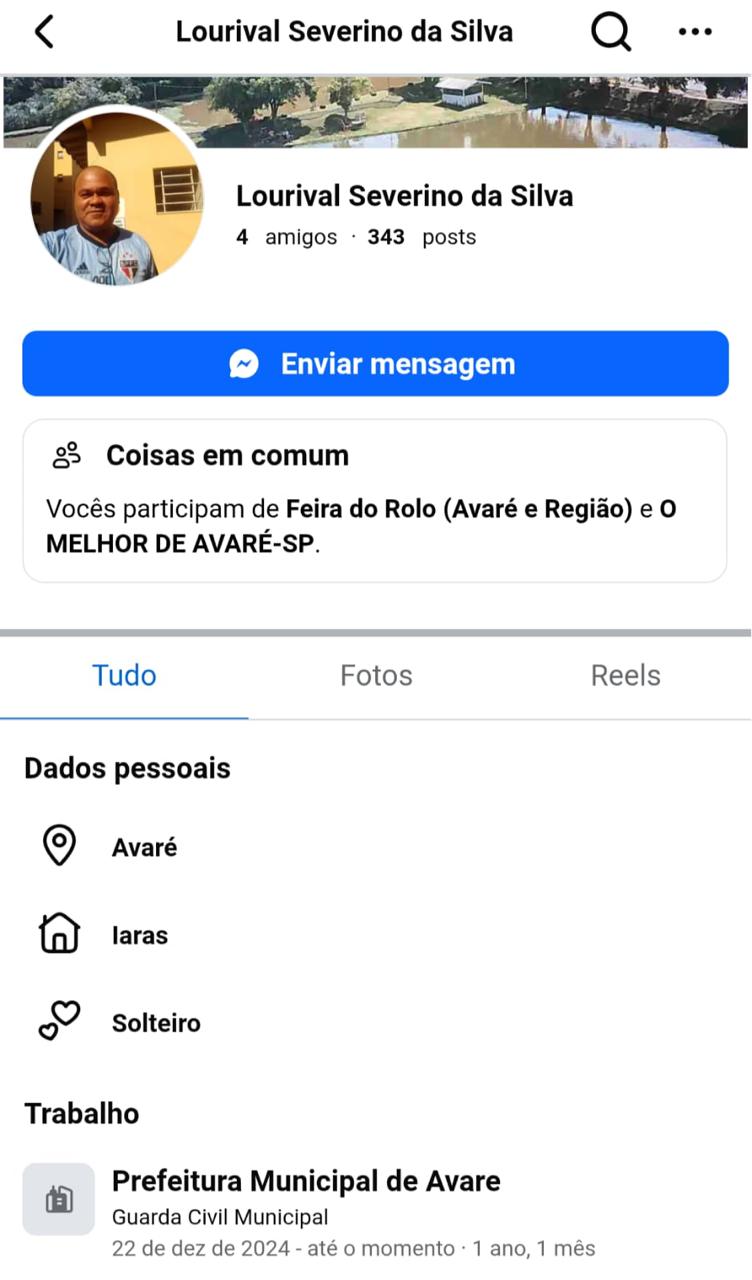View the profile picture
The height and width of the screenshot is (1280, 752).
(116, 199)
